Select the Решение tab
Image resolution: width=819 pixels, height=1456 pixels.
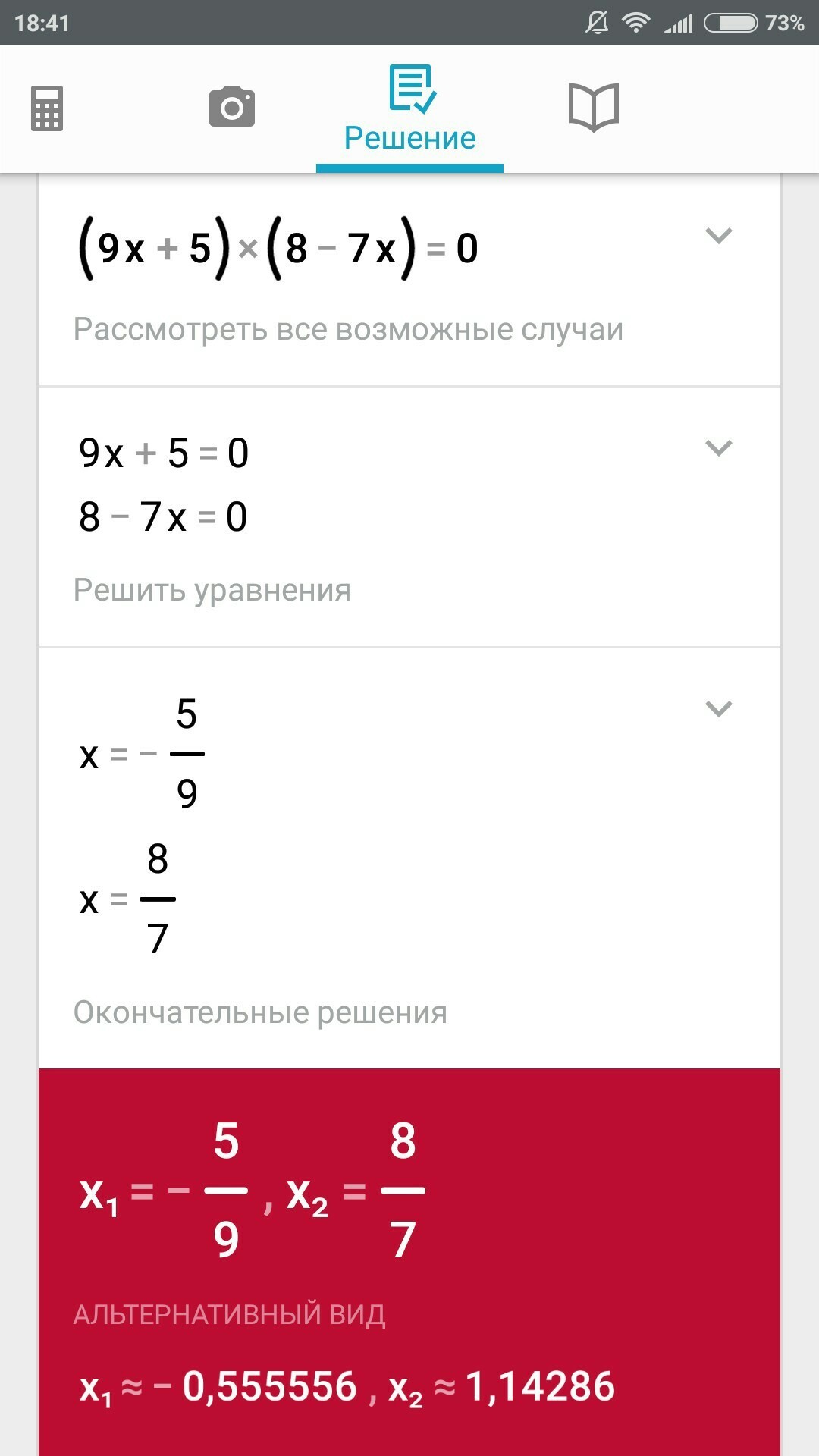(410, 110)
